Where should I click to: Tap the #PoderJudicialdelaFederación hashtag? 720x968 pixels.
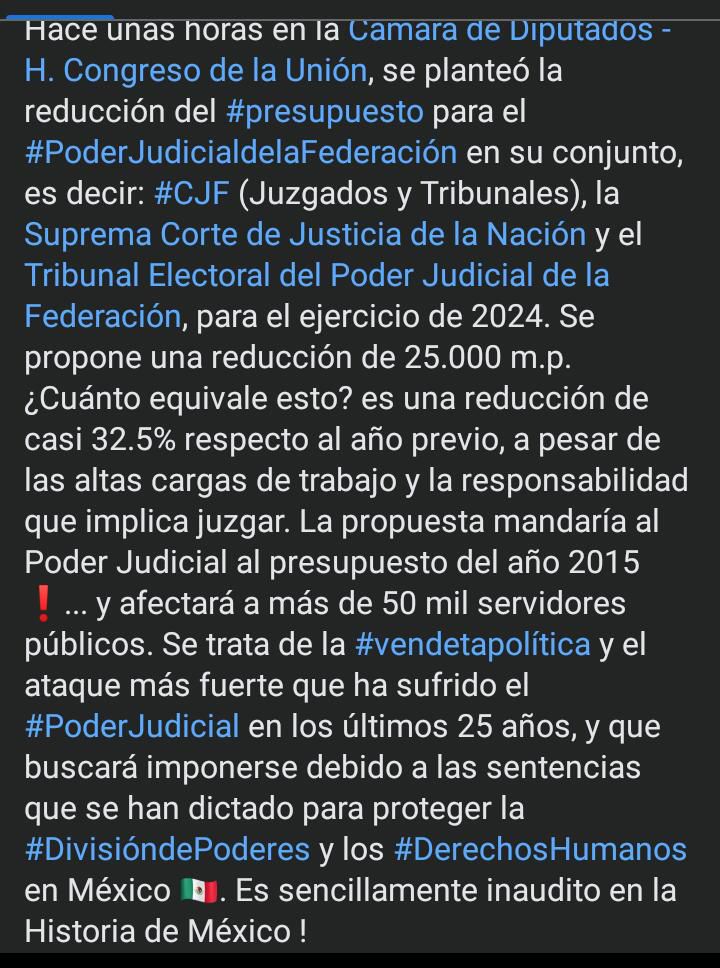coord(240,152)
